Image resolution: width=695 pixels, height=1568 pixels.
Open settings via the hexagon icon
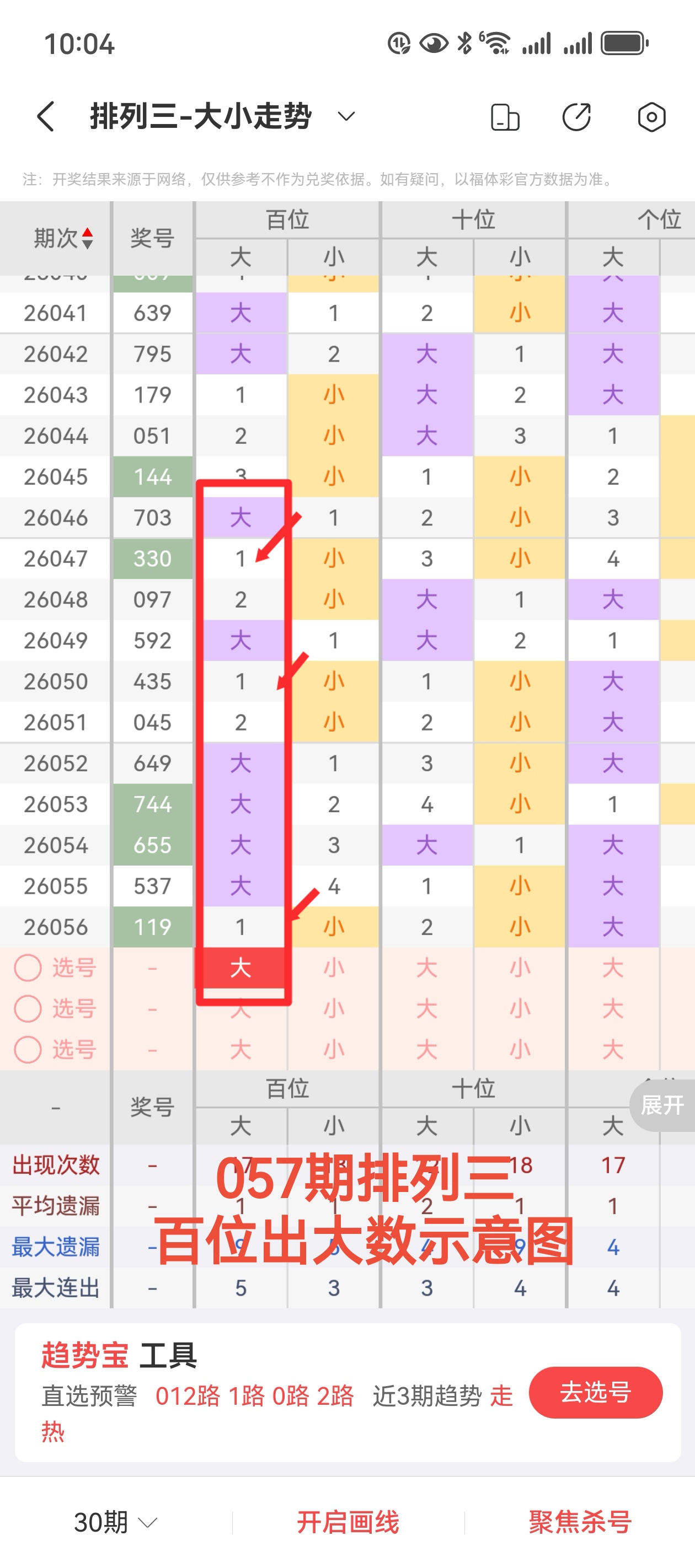point(650,116)
